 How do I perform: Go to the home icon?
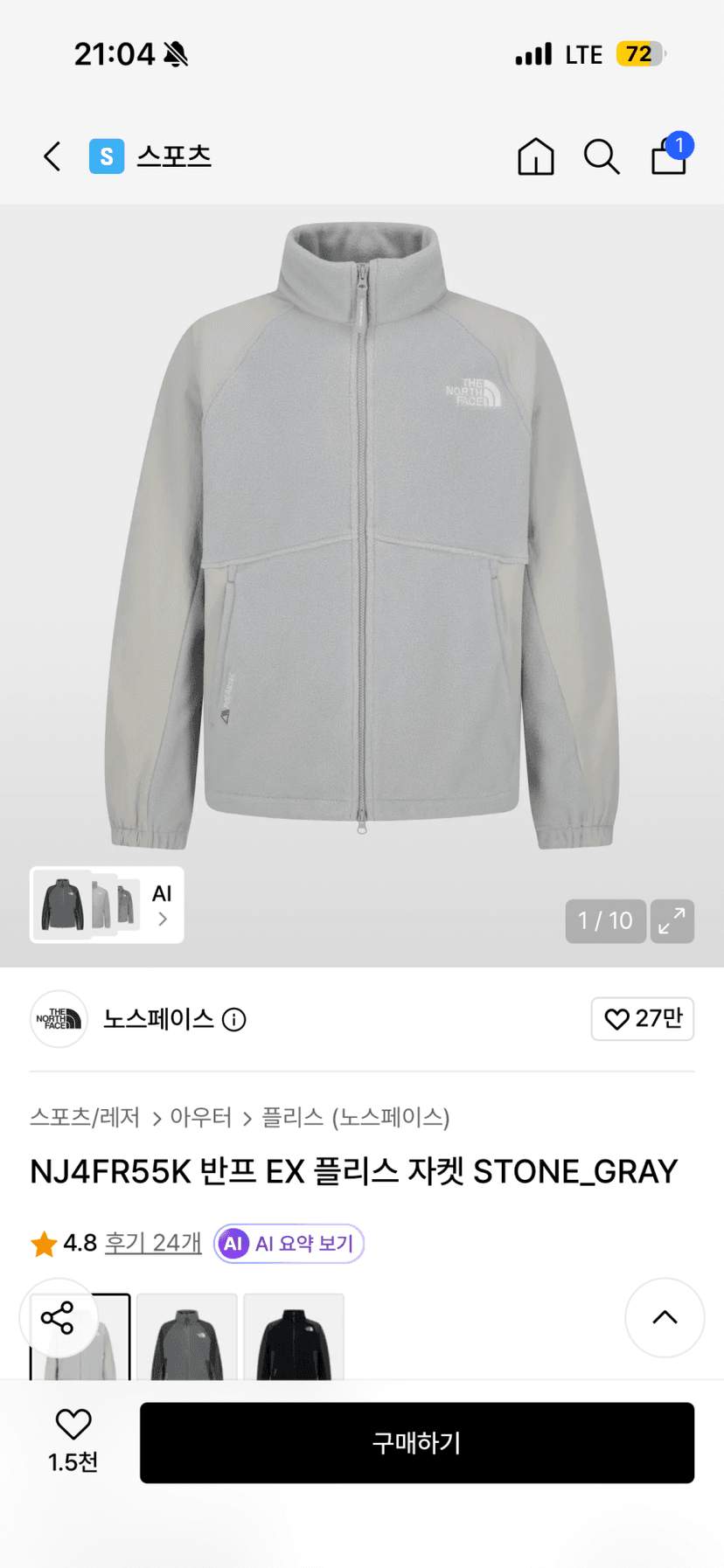[535, 156]
